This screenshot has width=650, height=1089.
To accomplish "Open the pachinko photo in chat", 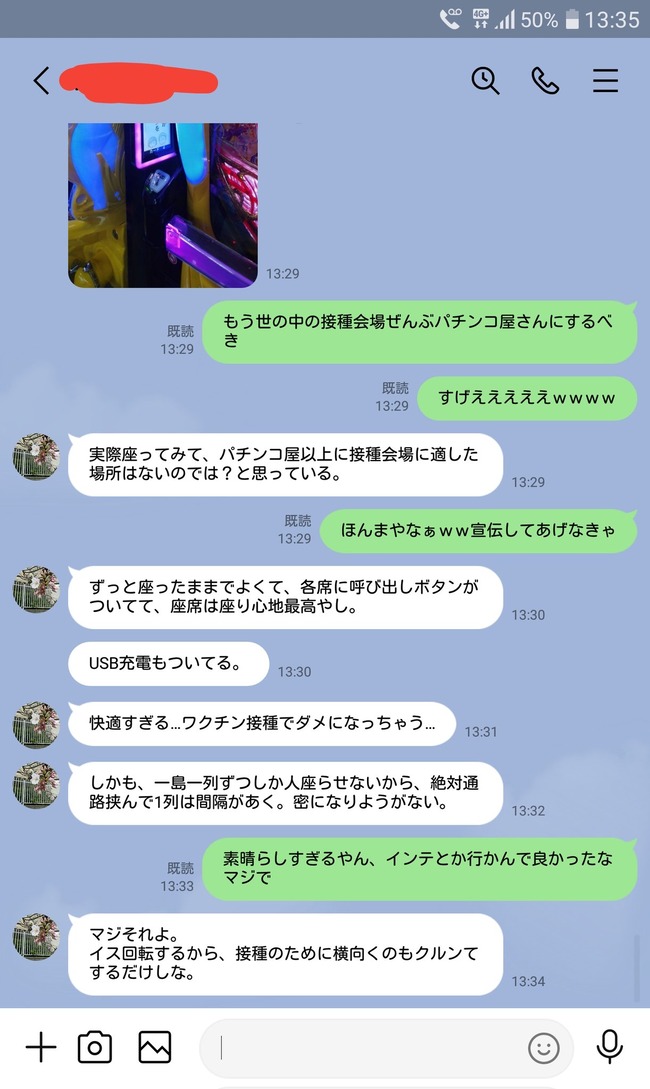I will 162,204.
